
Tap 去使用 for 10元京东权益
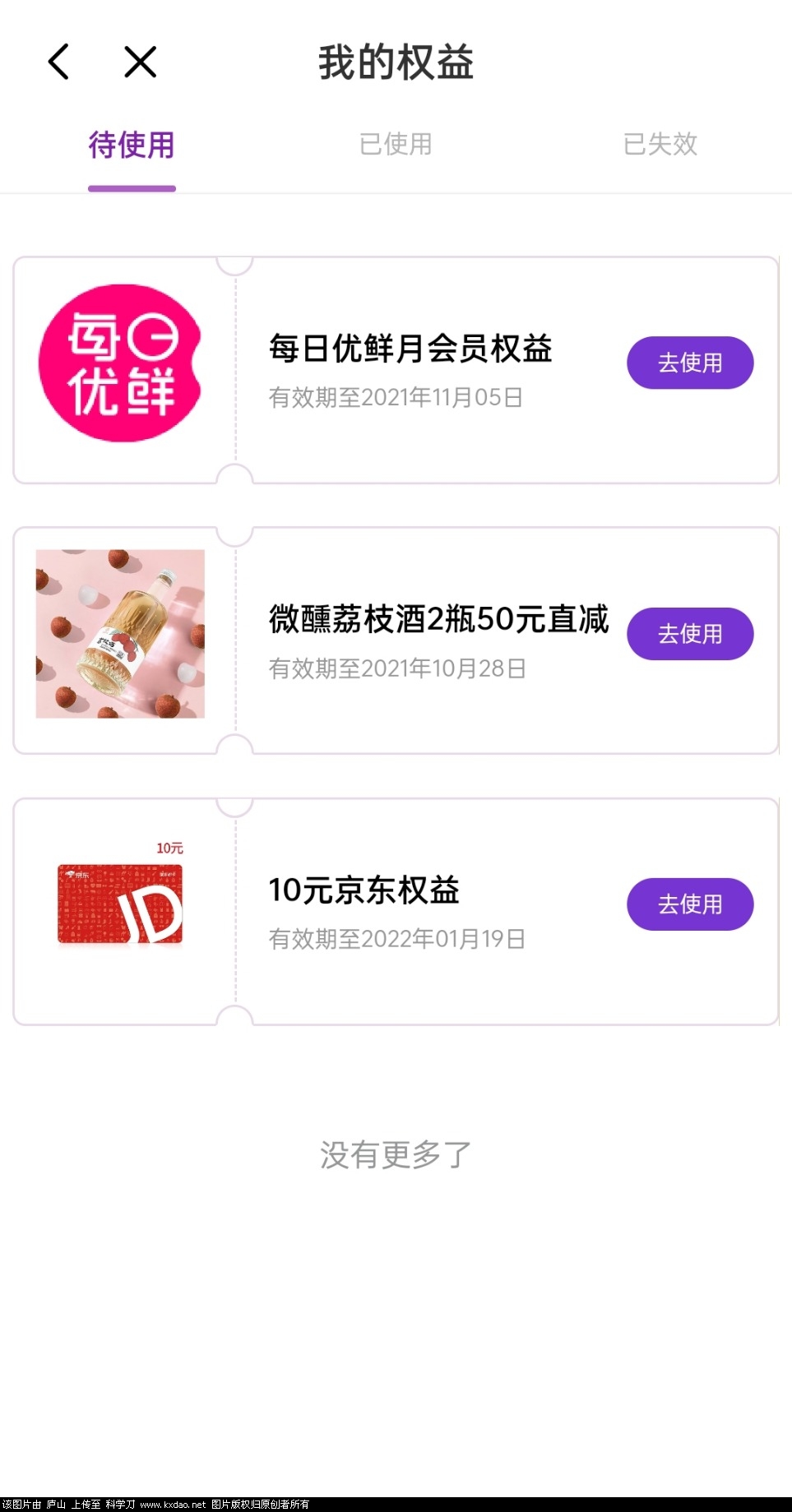[x=689, y=904]
